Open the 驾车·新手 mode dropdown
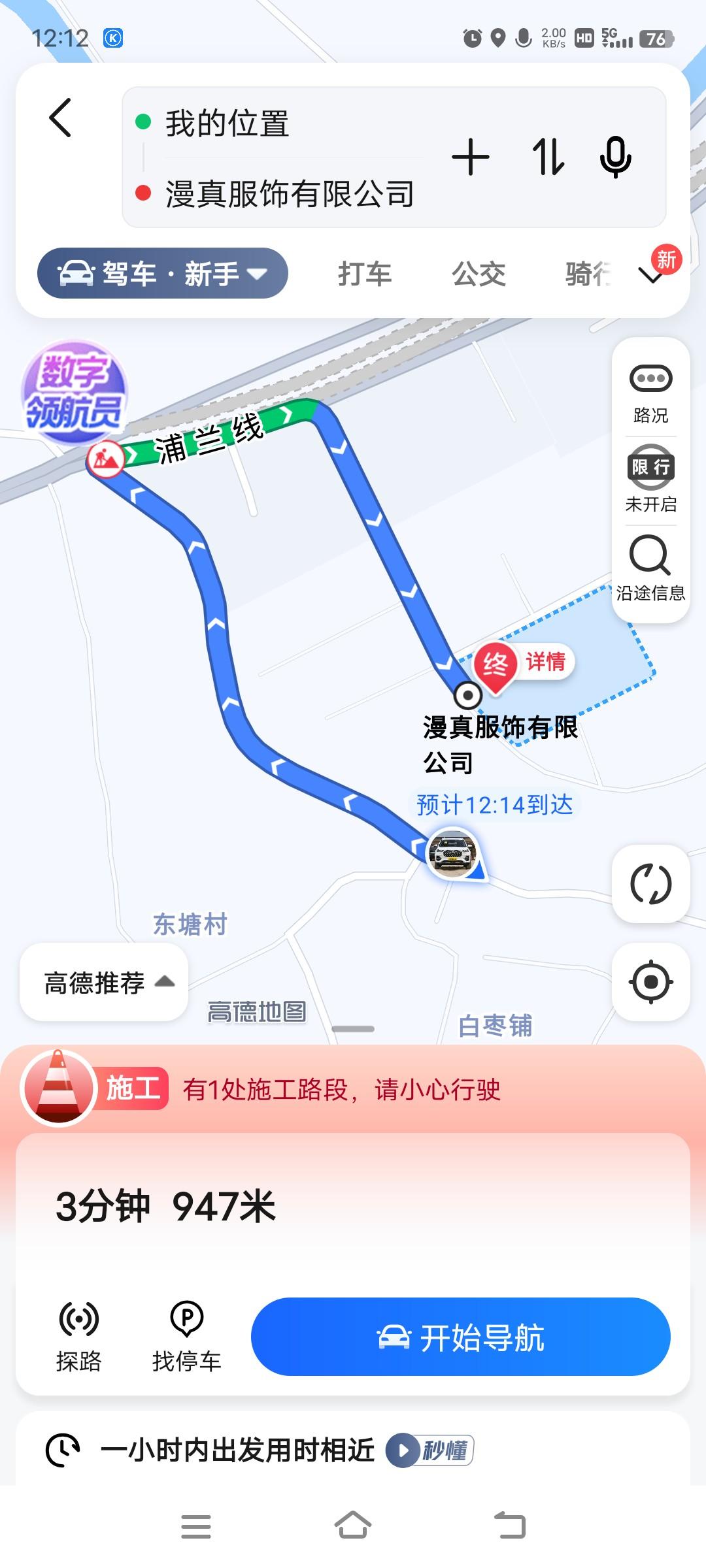The width and height of the screenshot is (706, 1568). [x=163, y=273]
